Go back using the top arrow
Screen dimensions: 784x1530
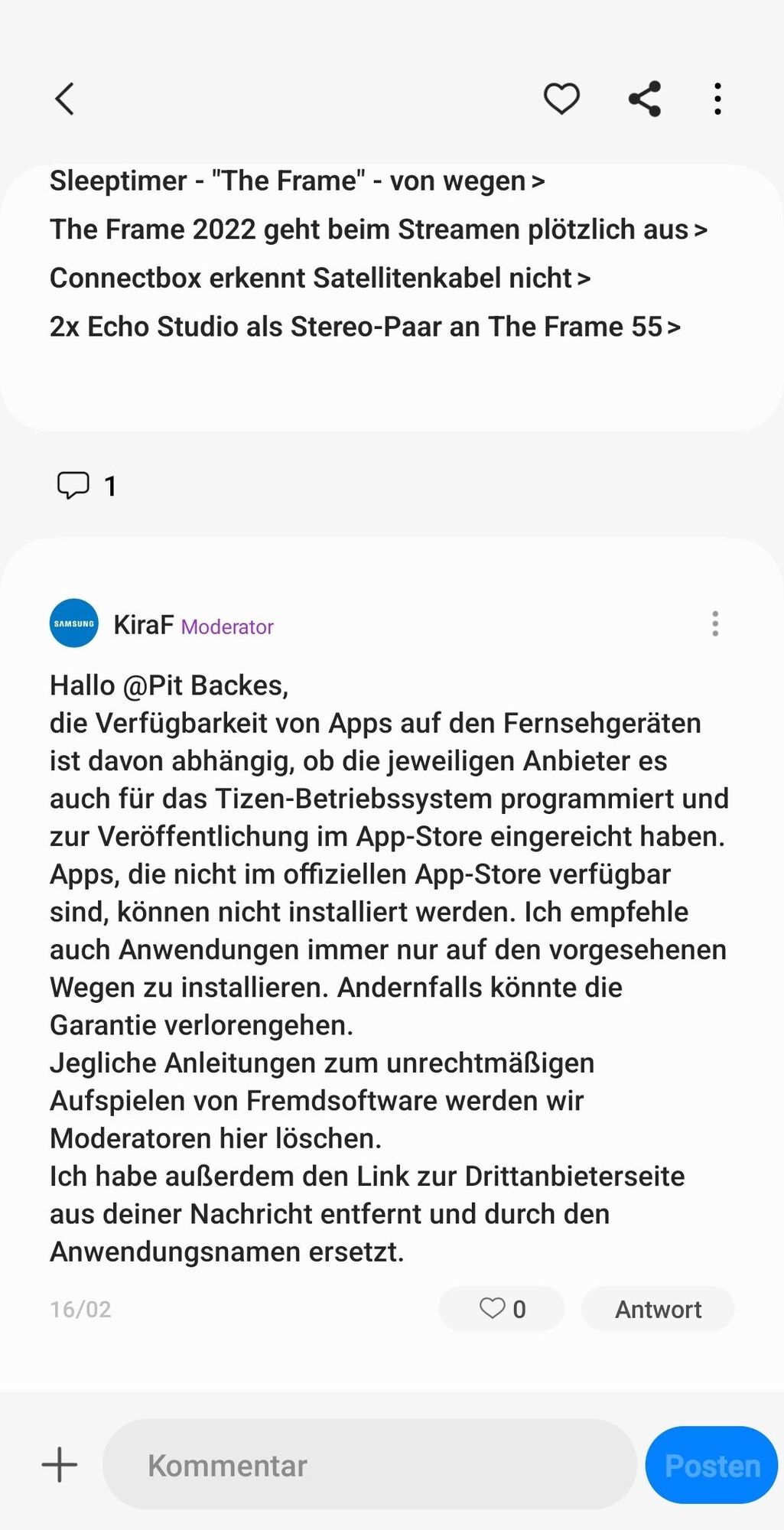(66, 99)
